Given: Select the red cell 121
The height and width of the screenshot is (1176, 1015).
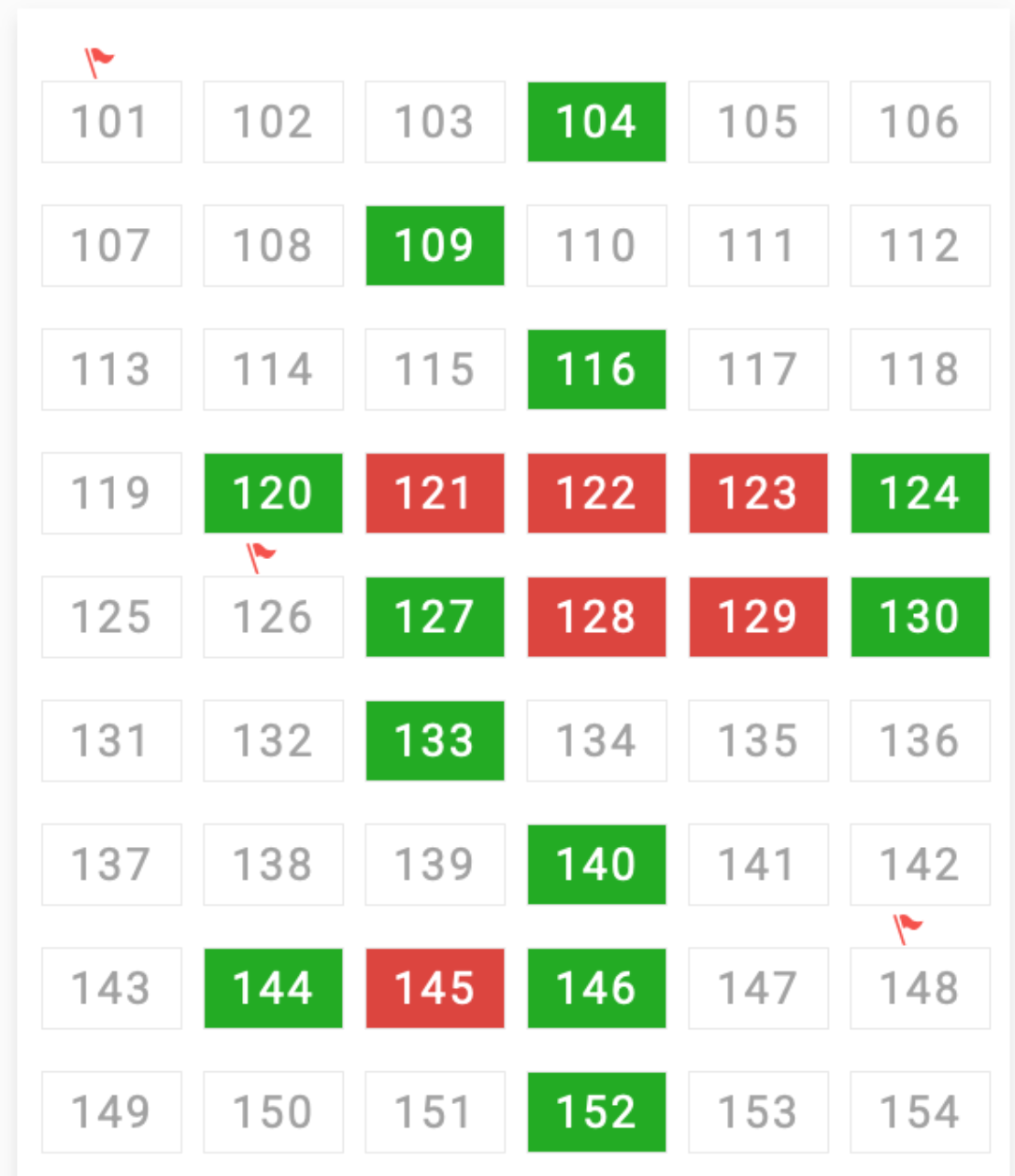Looking at the screenshot, I should (x=435, y=493).
